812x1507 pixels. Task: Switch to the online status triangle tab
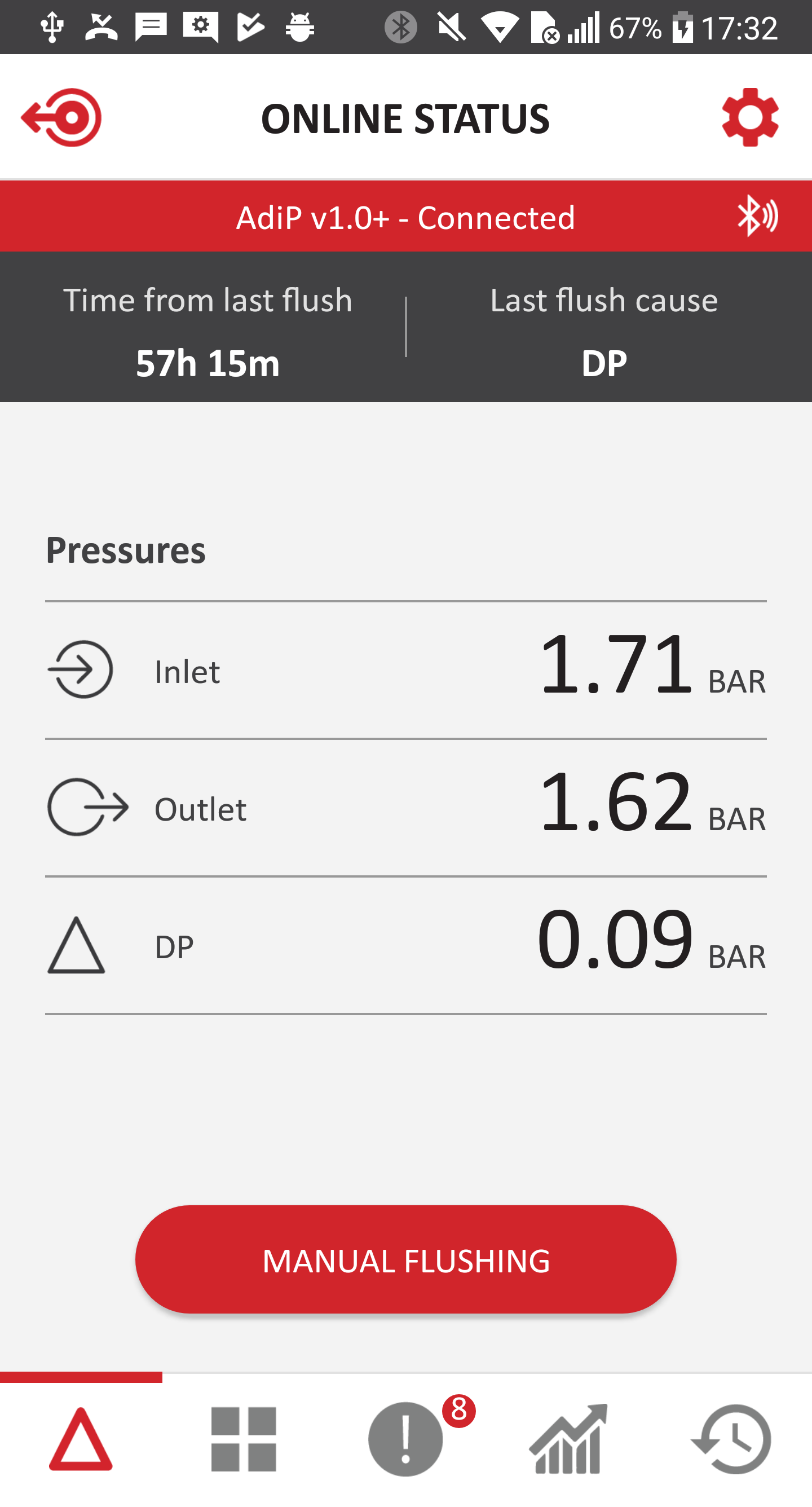(81, 1439)
